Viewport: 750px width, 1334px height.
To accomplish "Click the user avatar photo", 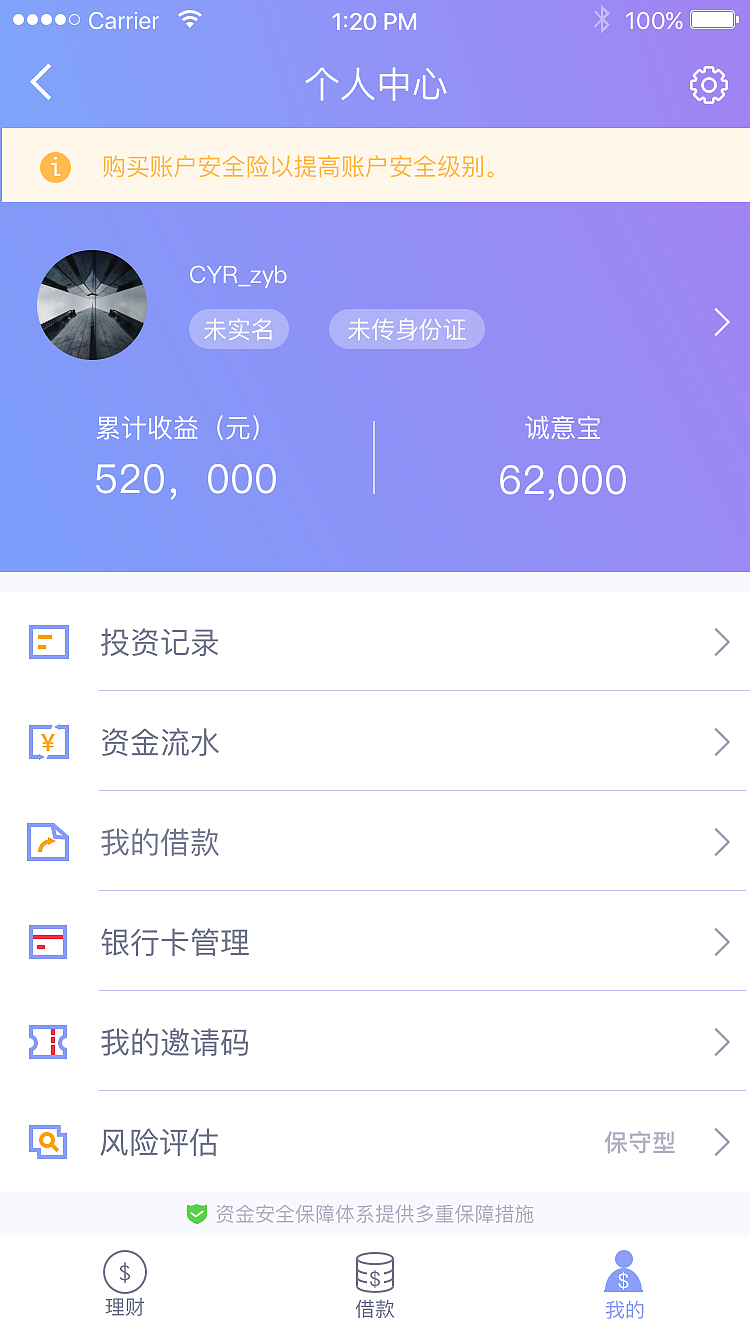I will click(x=92, y=304).
